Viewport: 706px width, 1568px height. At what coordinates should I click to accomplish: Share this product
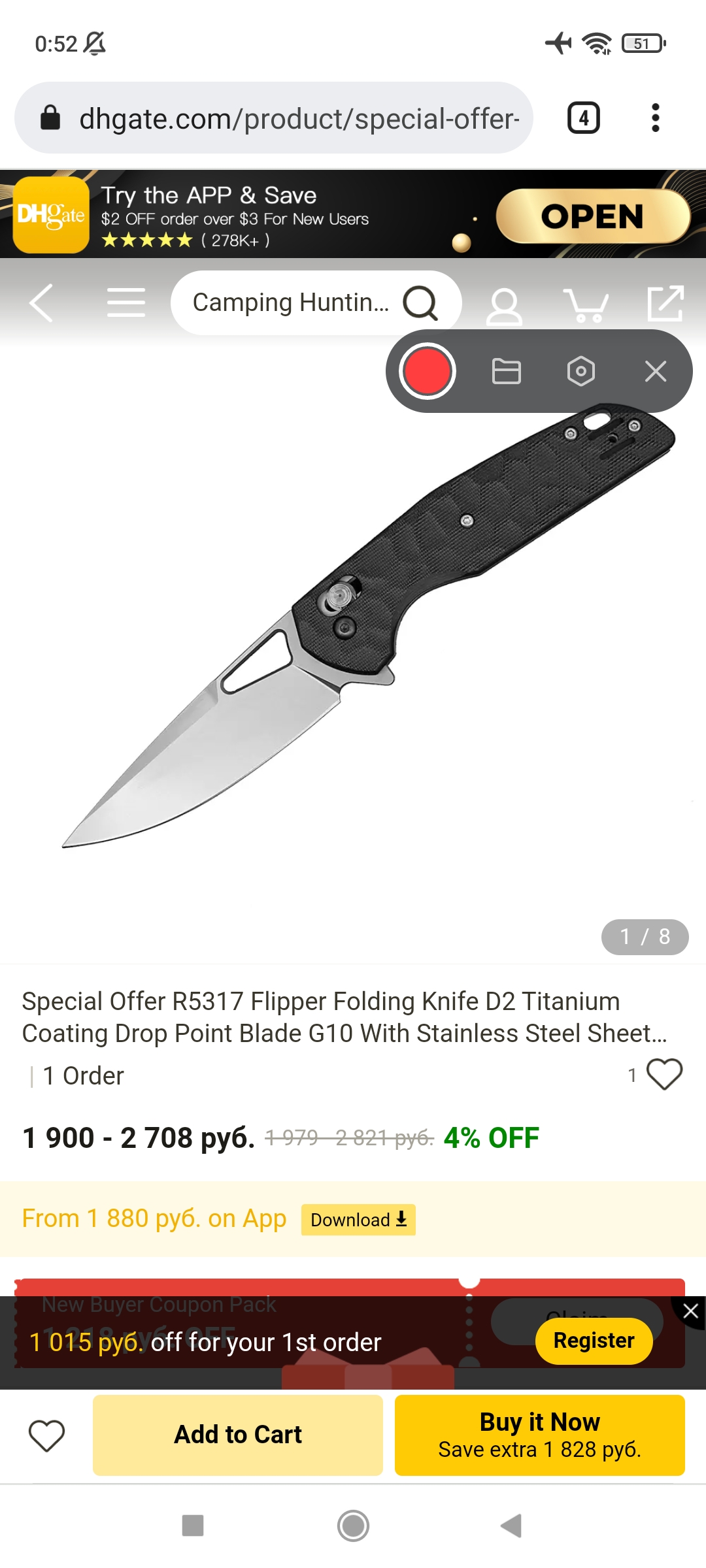[665, 303]
